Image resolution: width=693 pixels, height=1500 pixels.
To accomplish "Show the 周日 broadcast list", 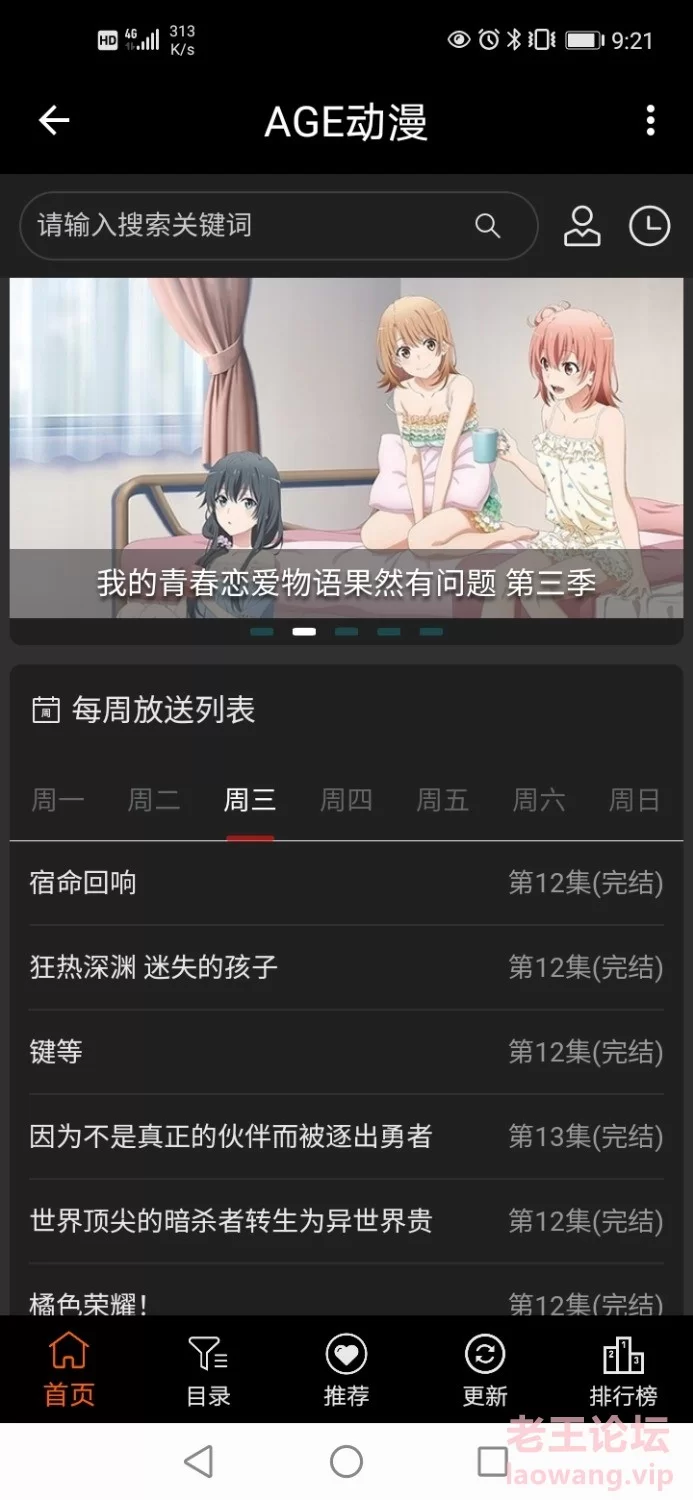I will click(635, 800).
